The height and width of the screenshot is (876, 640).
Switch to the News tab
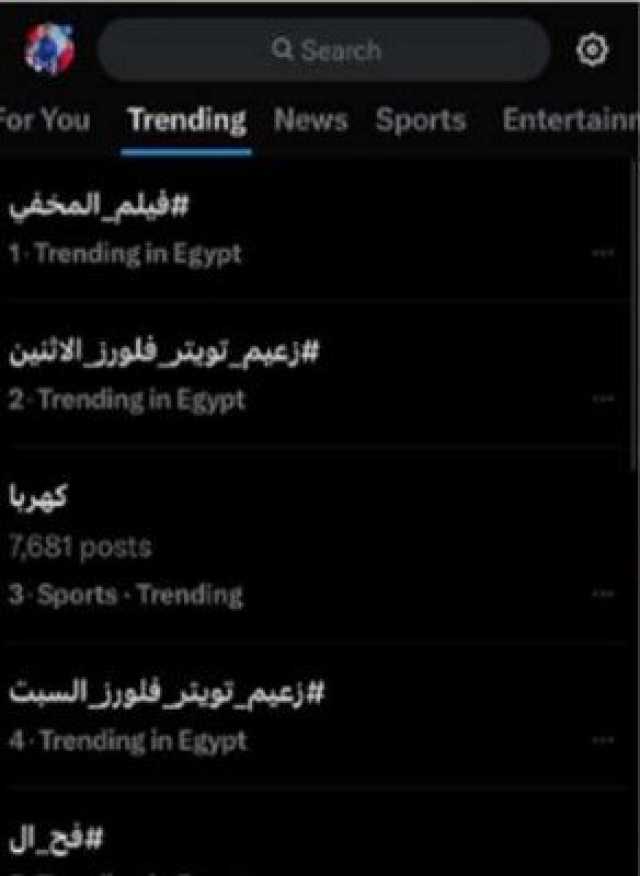[310, 120]
